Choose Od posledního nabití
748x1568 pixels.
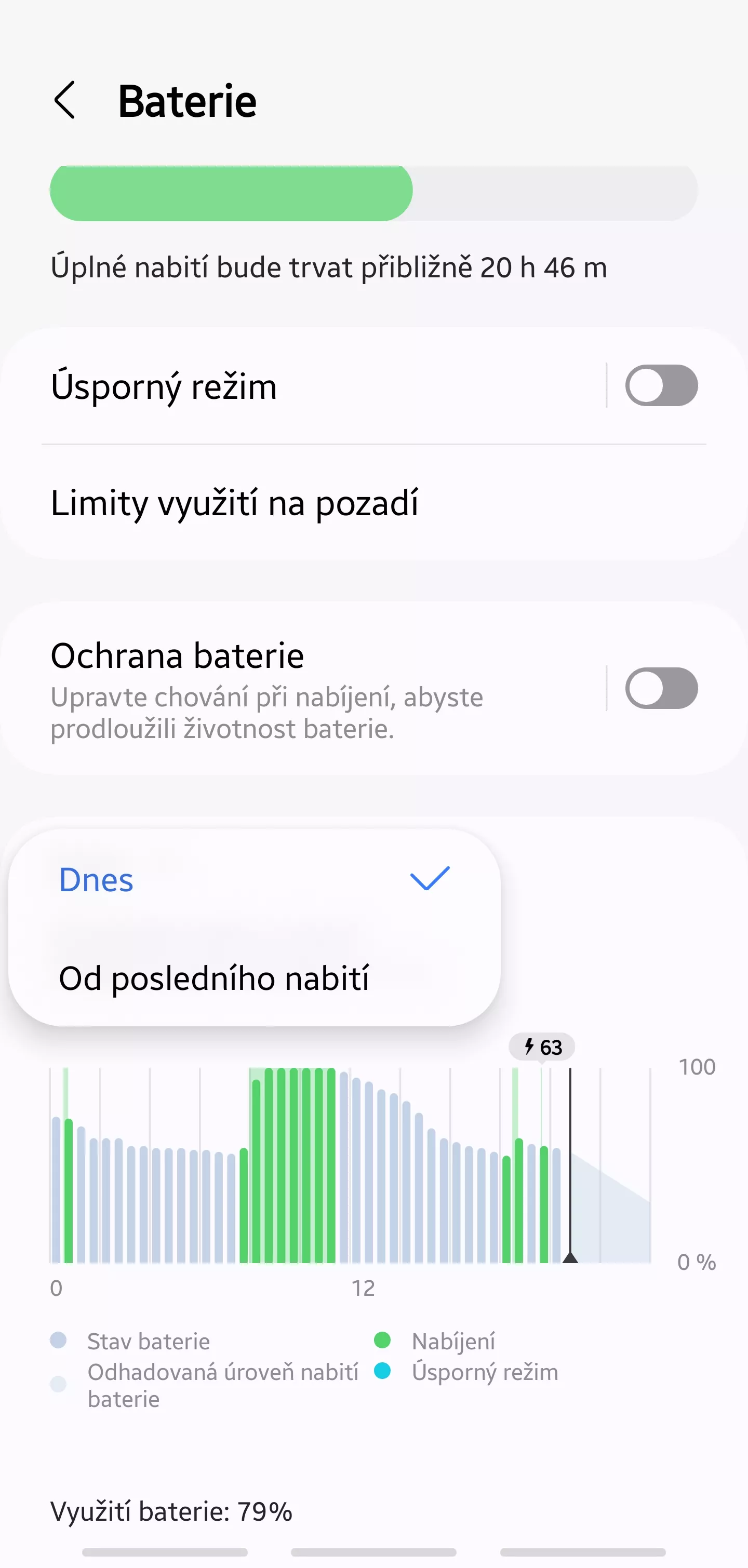pos(255,978)
